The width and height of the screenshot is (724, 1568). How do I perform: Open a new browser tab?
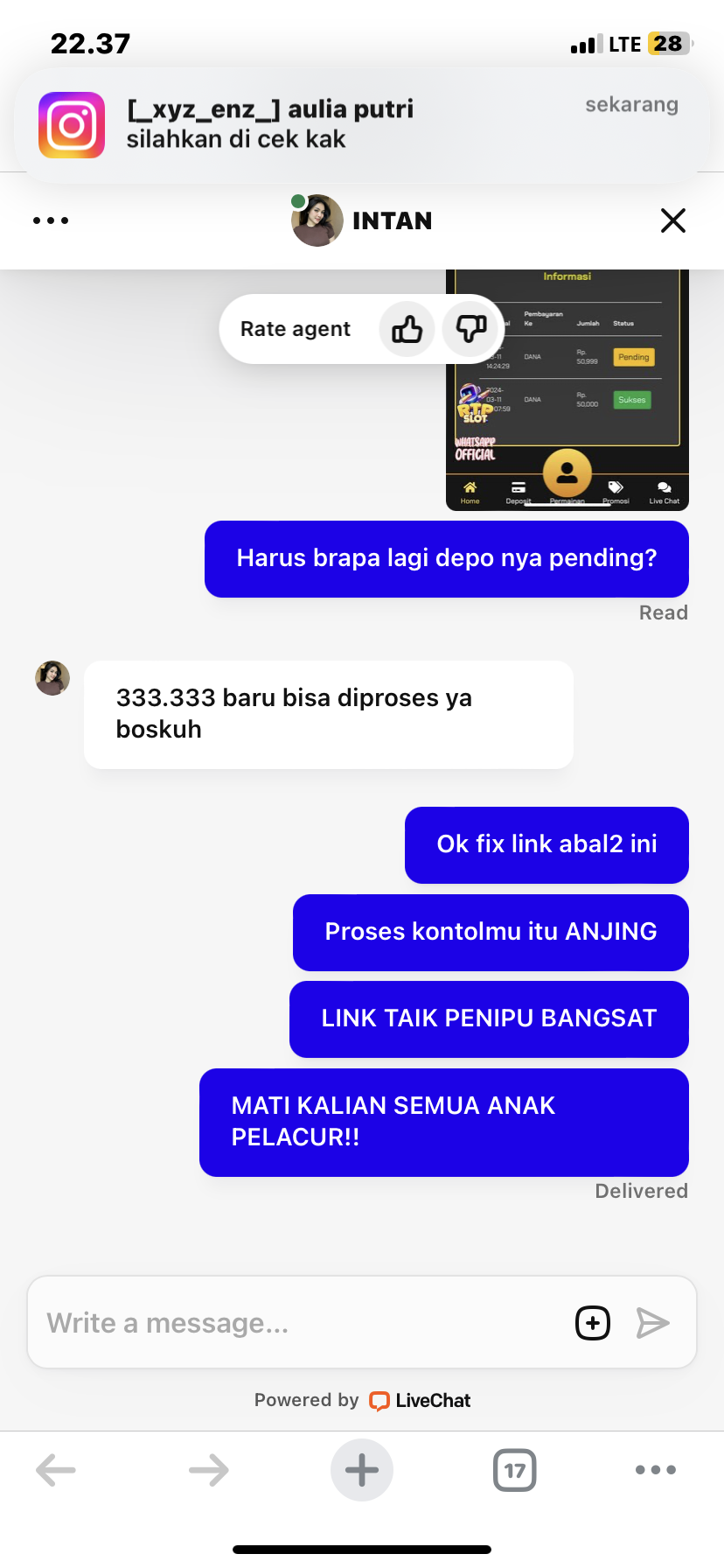point(362,1470)
